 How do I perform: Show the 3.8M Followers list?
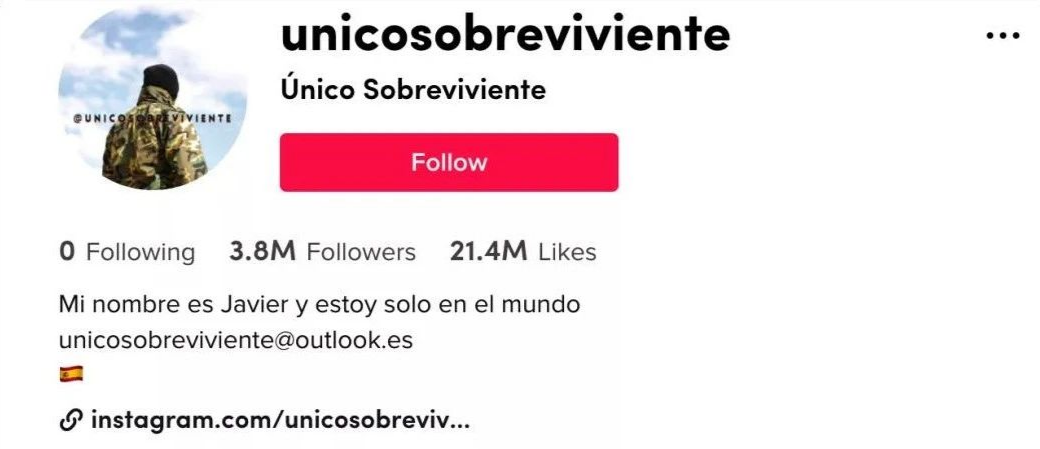(x=322, y=252)
